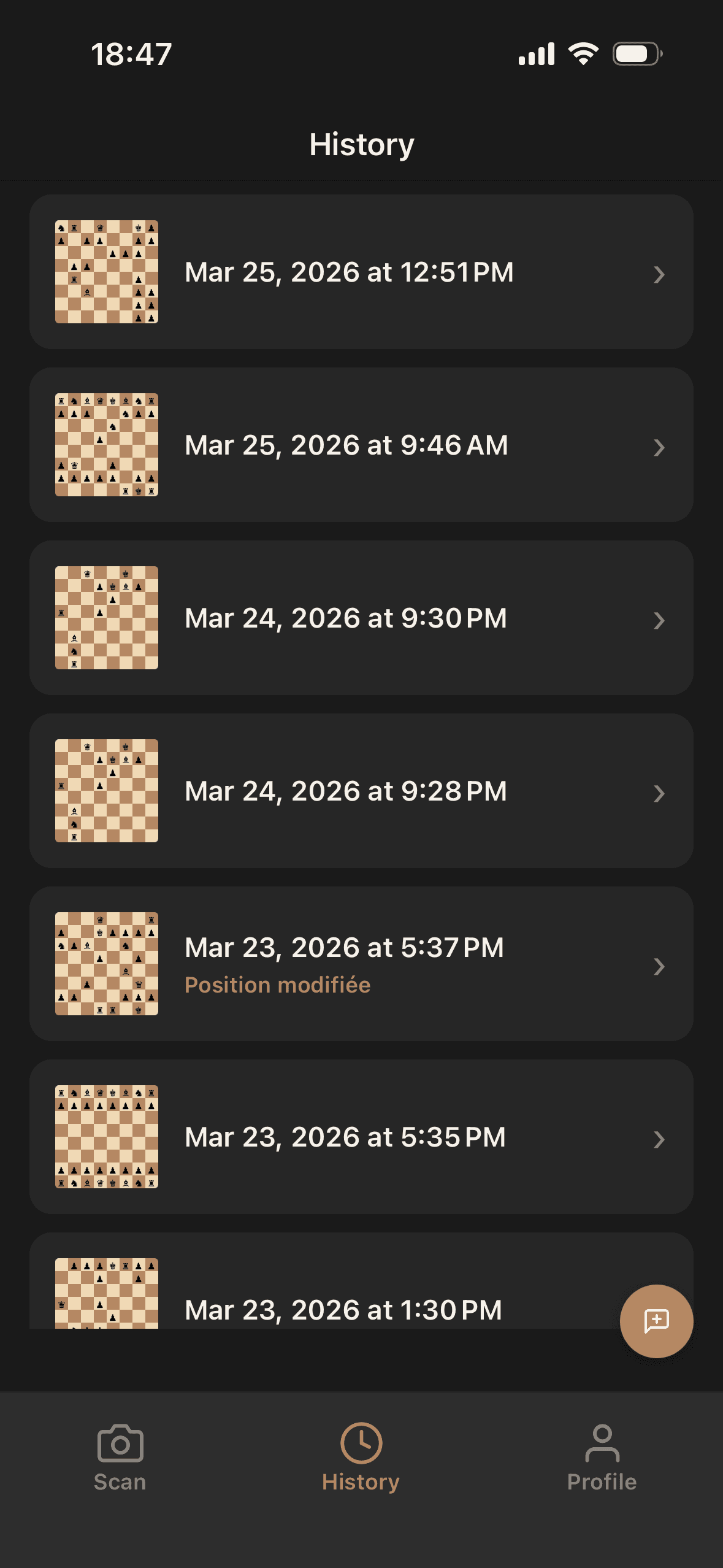Click the cellular signal bars icon

pyautogui.click(x=536, y=54)
